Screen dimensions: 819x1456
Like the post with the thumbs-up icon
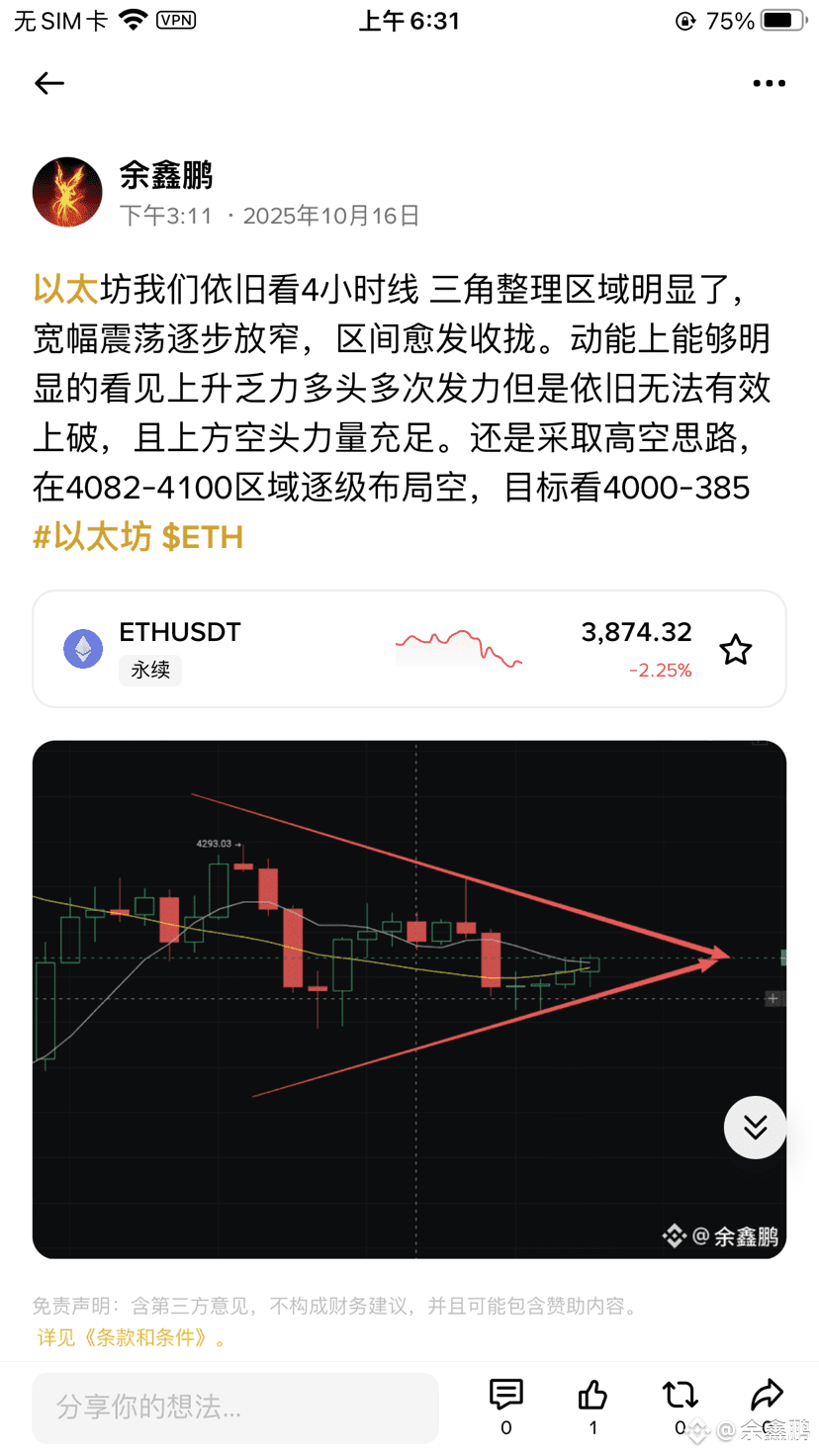coord(591,1394)
